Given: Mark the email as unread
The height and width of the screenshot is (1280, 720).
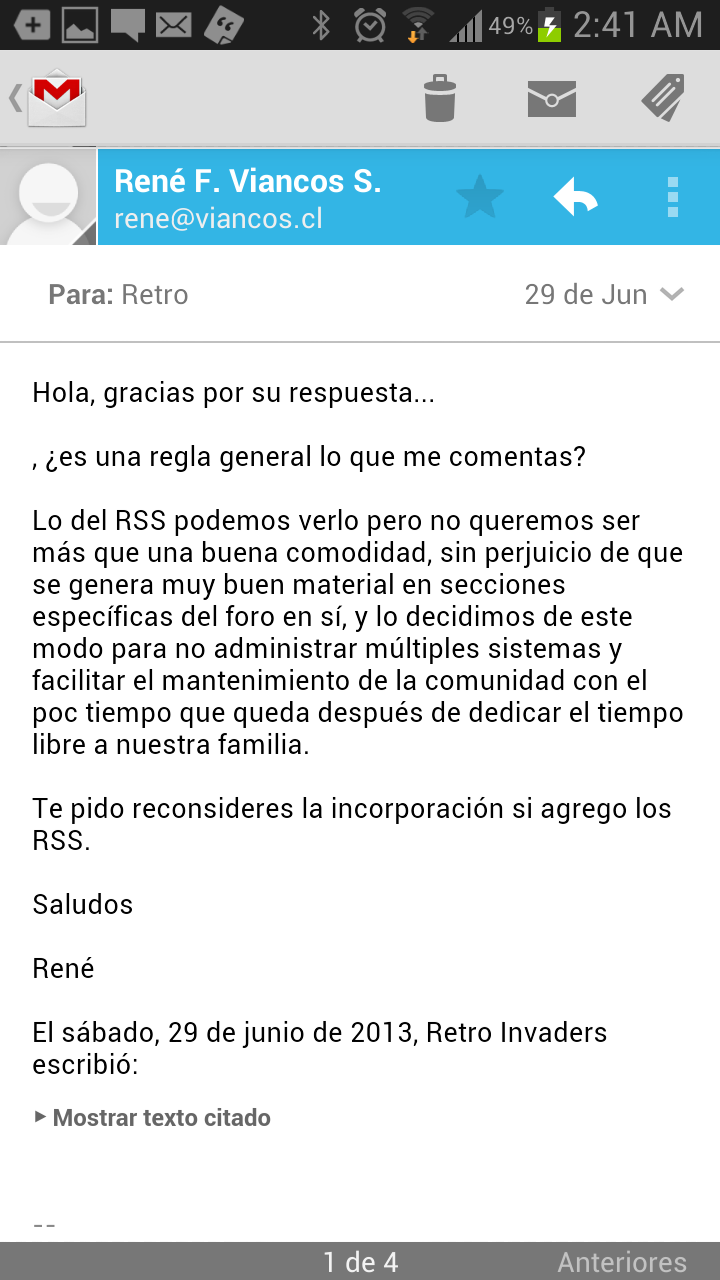Looking at the screenshot, I should [552, 98].
